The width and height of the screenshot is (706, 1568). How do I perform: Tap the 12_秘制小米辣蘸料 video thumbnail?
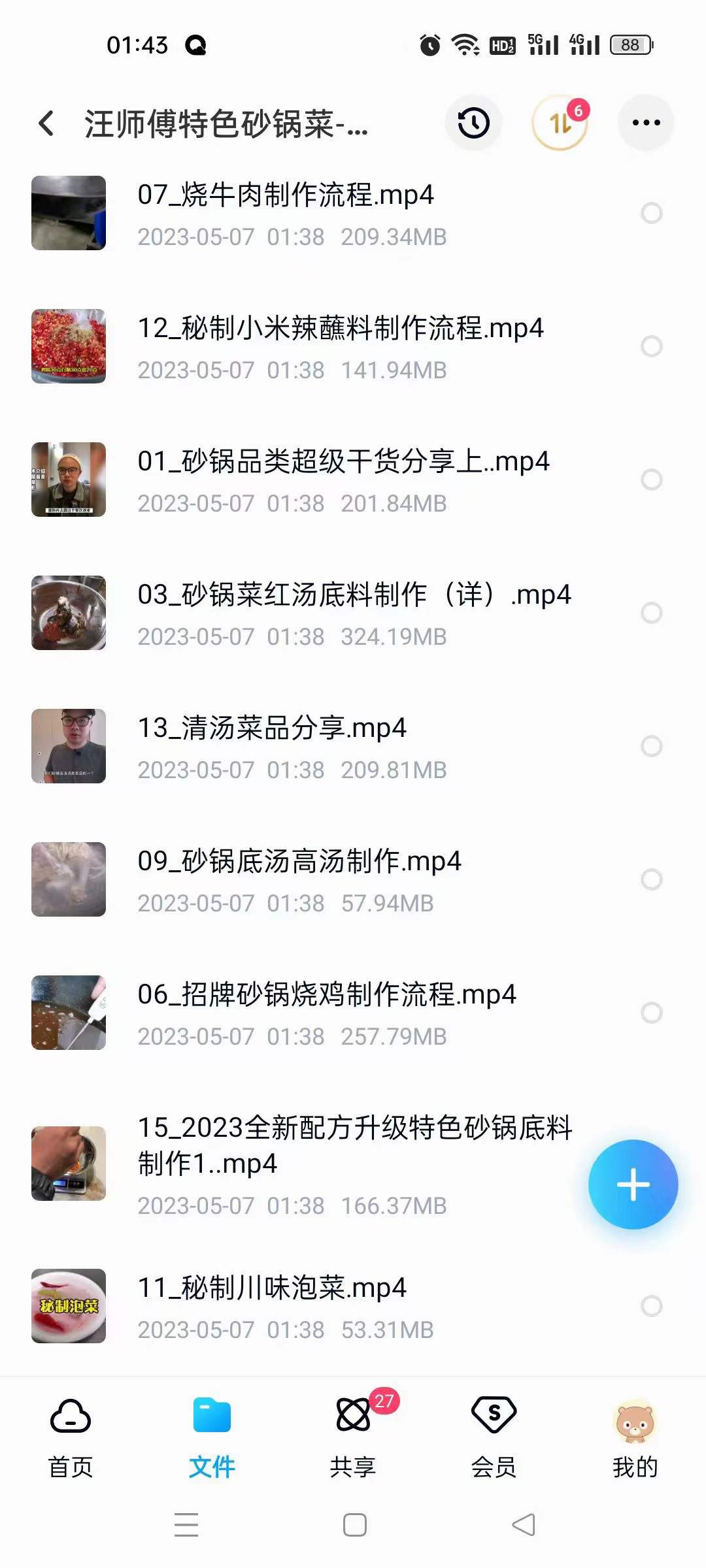click(x=67, y=346)
